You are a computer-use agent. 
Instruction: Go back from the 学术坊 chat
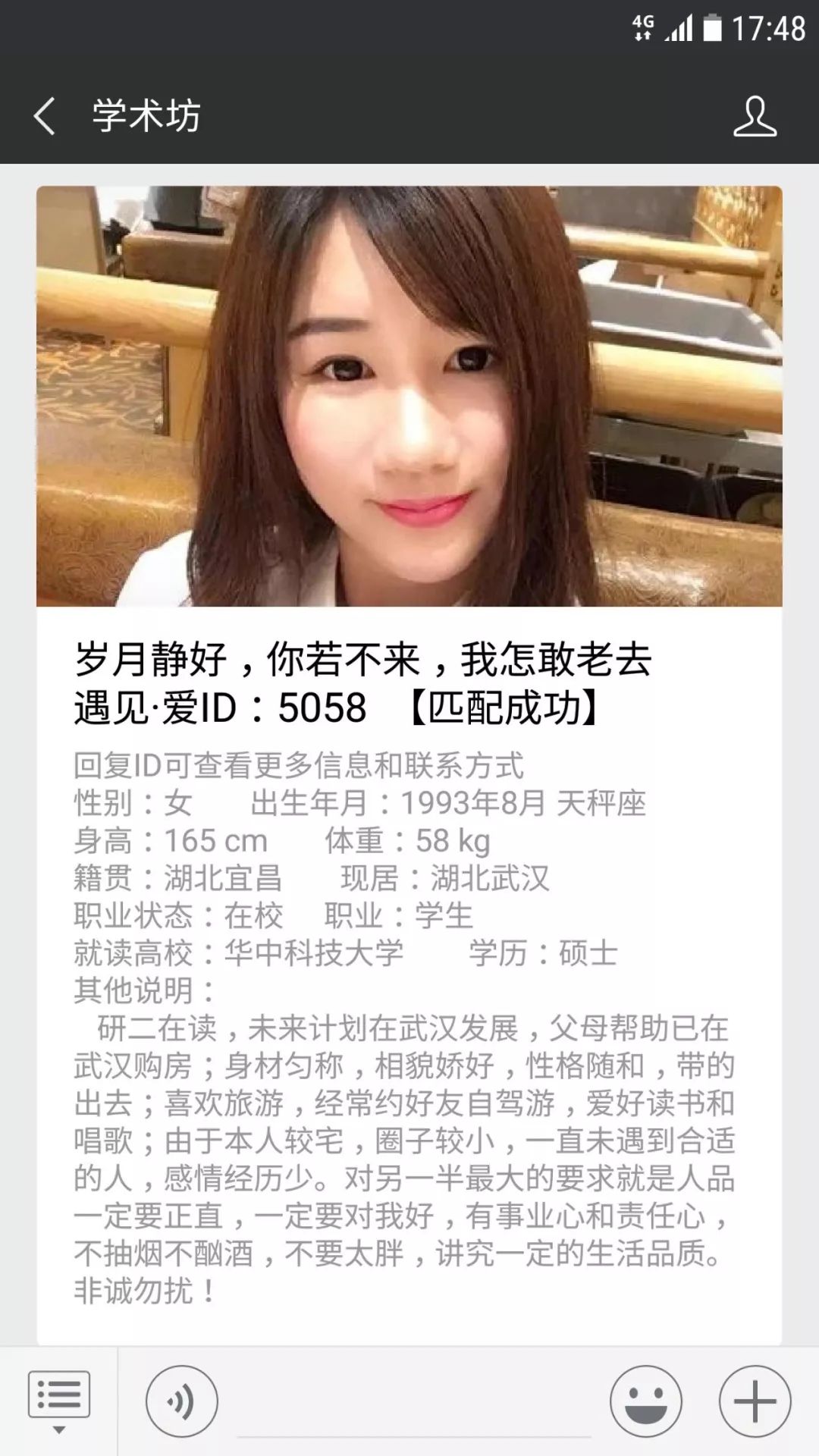click(x=45, y=116)
